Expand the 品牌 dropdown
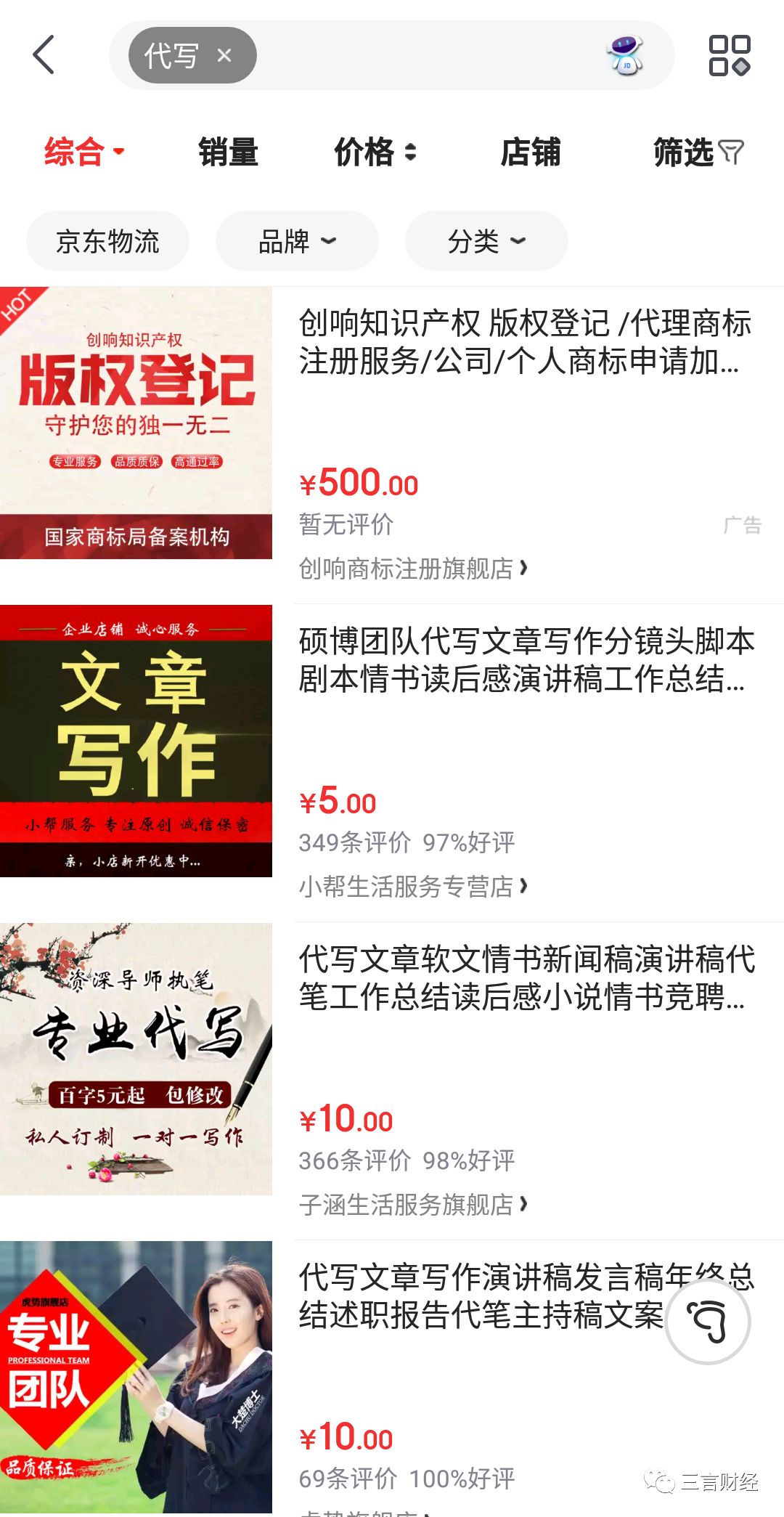 (x=297, y=241)
